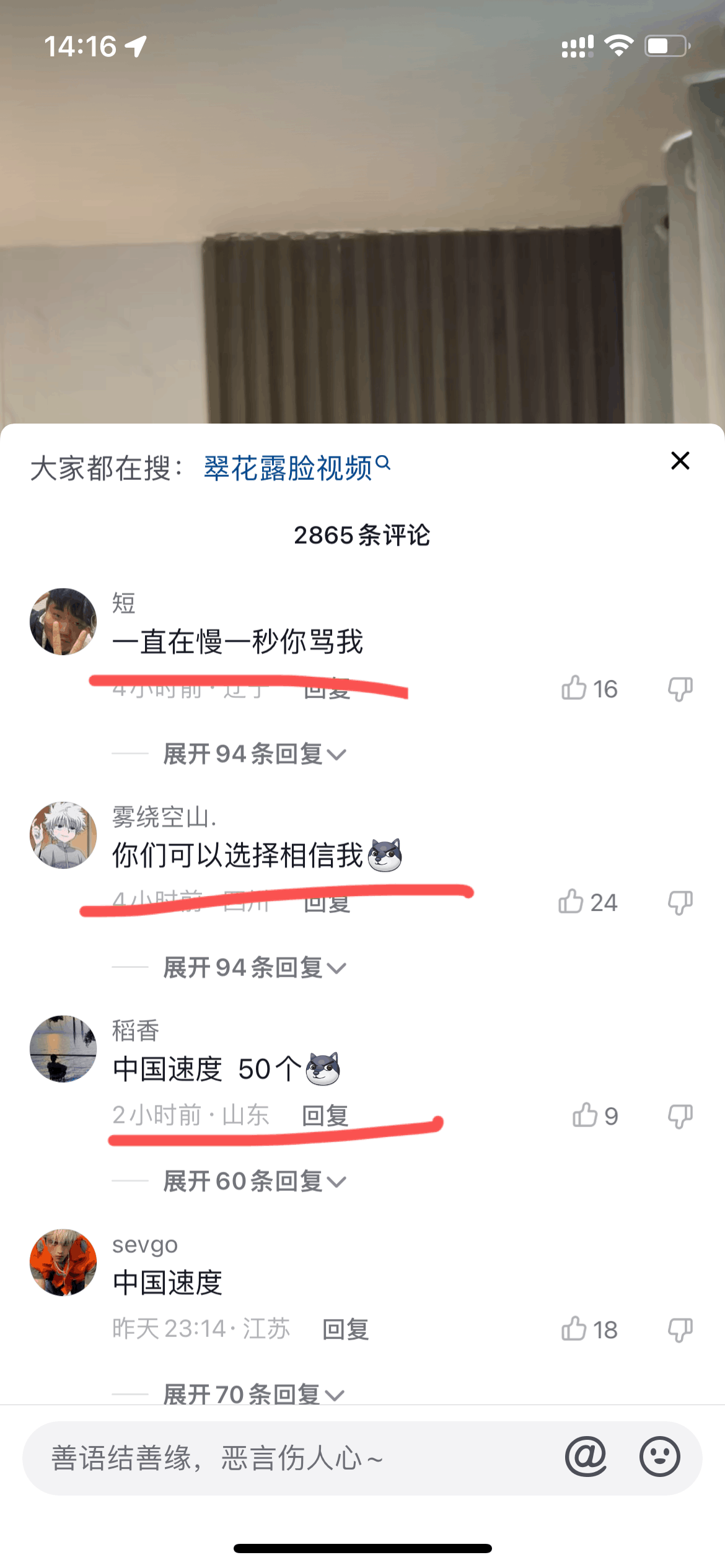The width and height of the screenshot is (725, 1568).
Task: Dislike 雾绕空山.'s comment
Action: click(680, 902)
